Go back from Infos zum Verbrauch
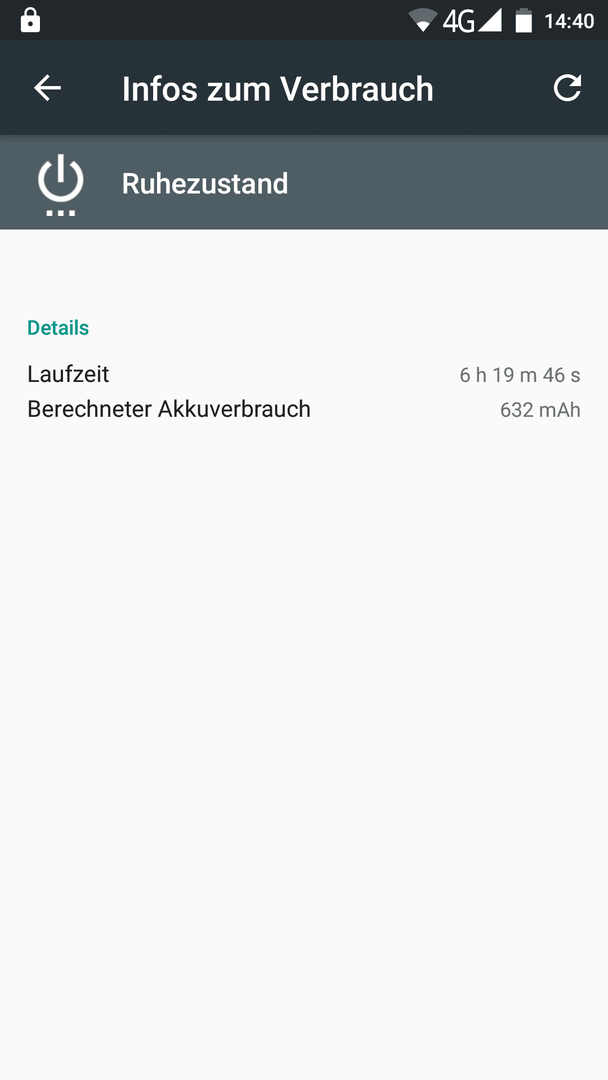The height and width of the screenshot is (1080, 608). pos(48,88)
